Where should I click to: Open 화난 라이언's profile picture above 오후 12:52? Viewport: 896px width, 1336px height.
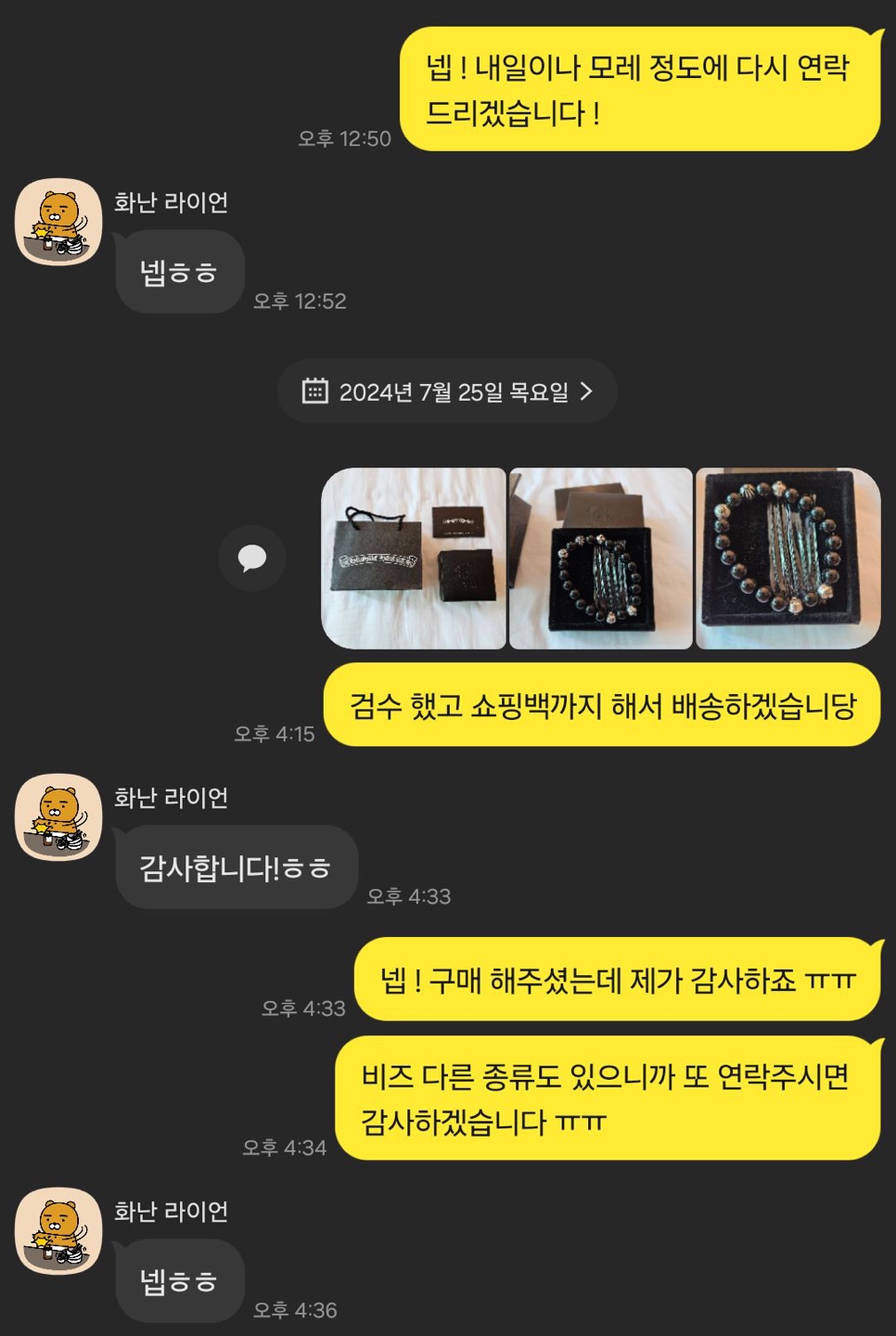point(58,223)
